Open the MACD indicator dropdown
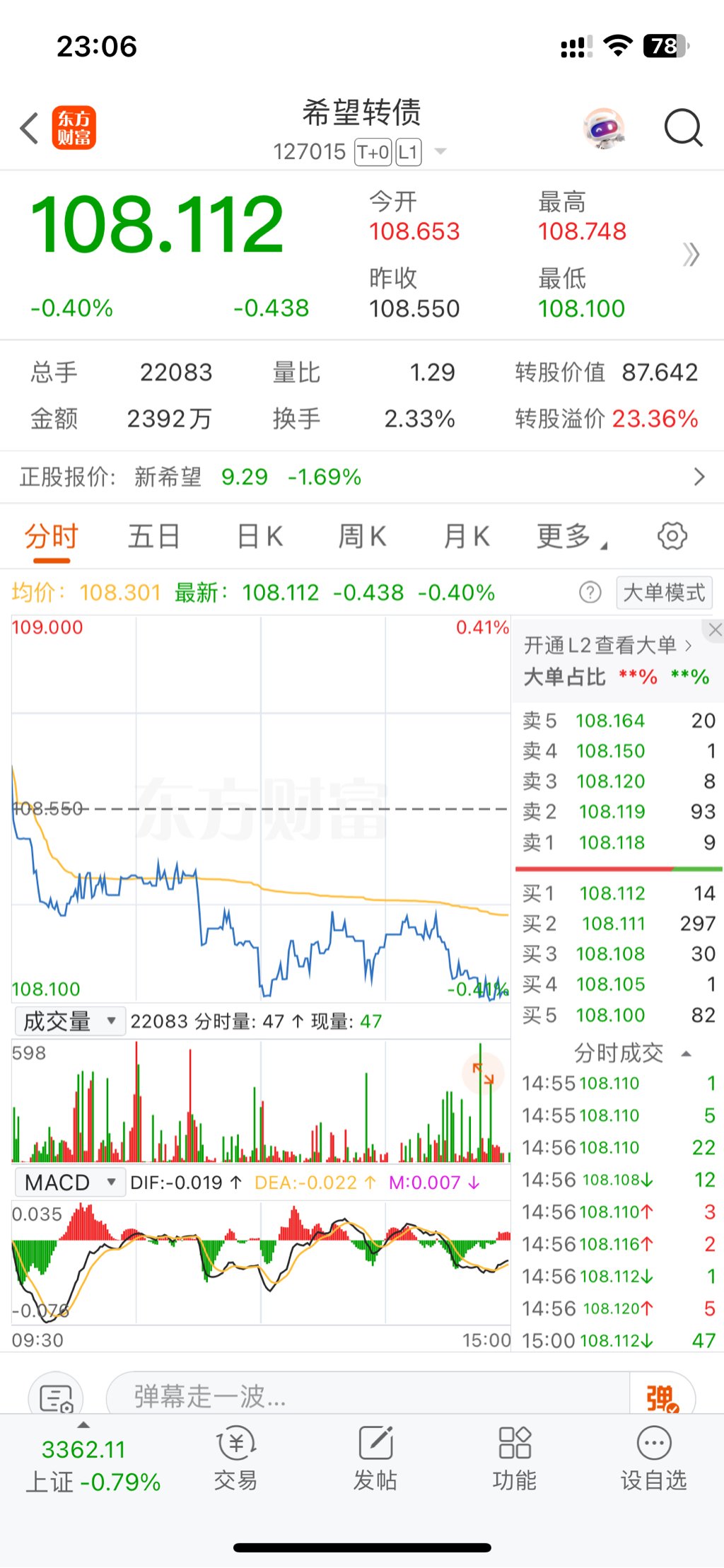 tap(69, 1183)
